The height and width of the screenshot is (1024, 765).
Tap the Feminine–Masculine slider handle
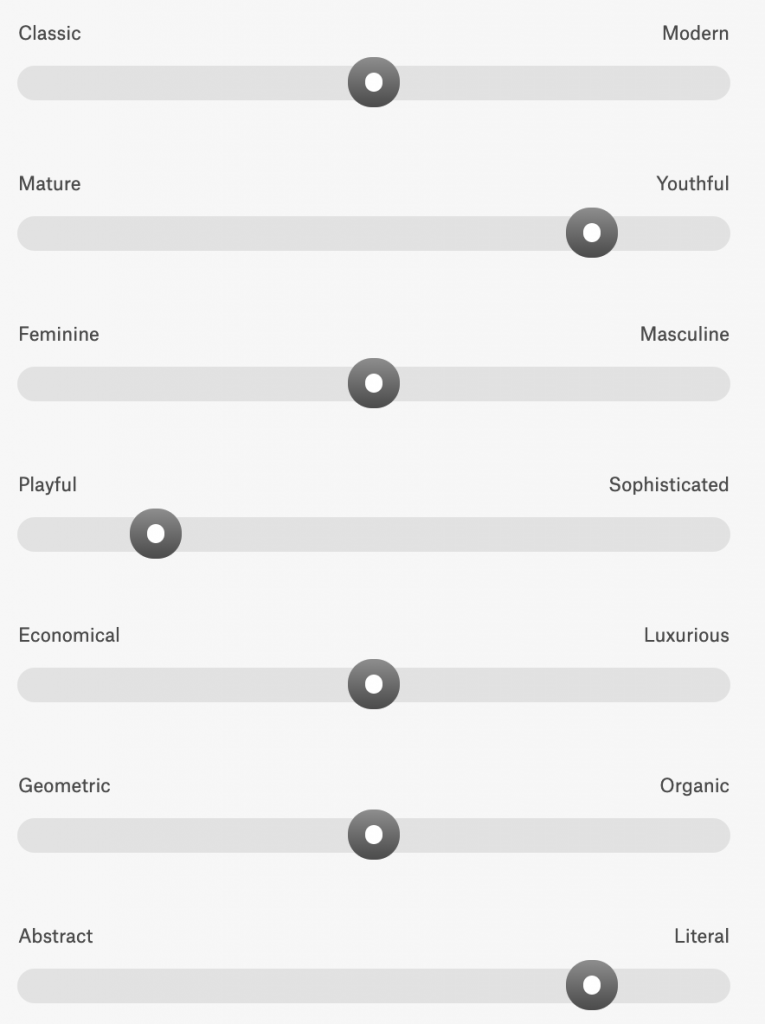374,384
